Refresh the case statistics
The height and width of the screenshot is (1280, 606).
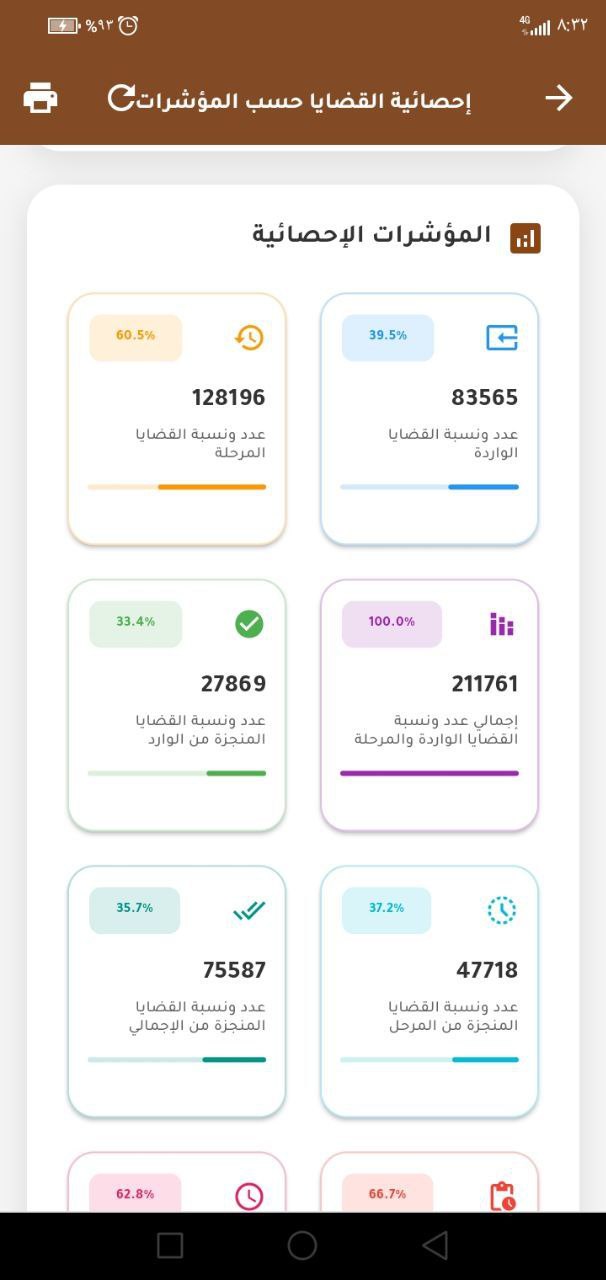pos(121,98)
